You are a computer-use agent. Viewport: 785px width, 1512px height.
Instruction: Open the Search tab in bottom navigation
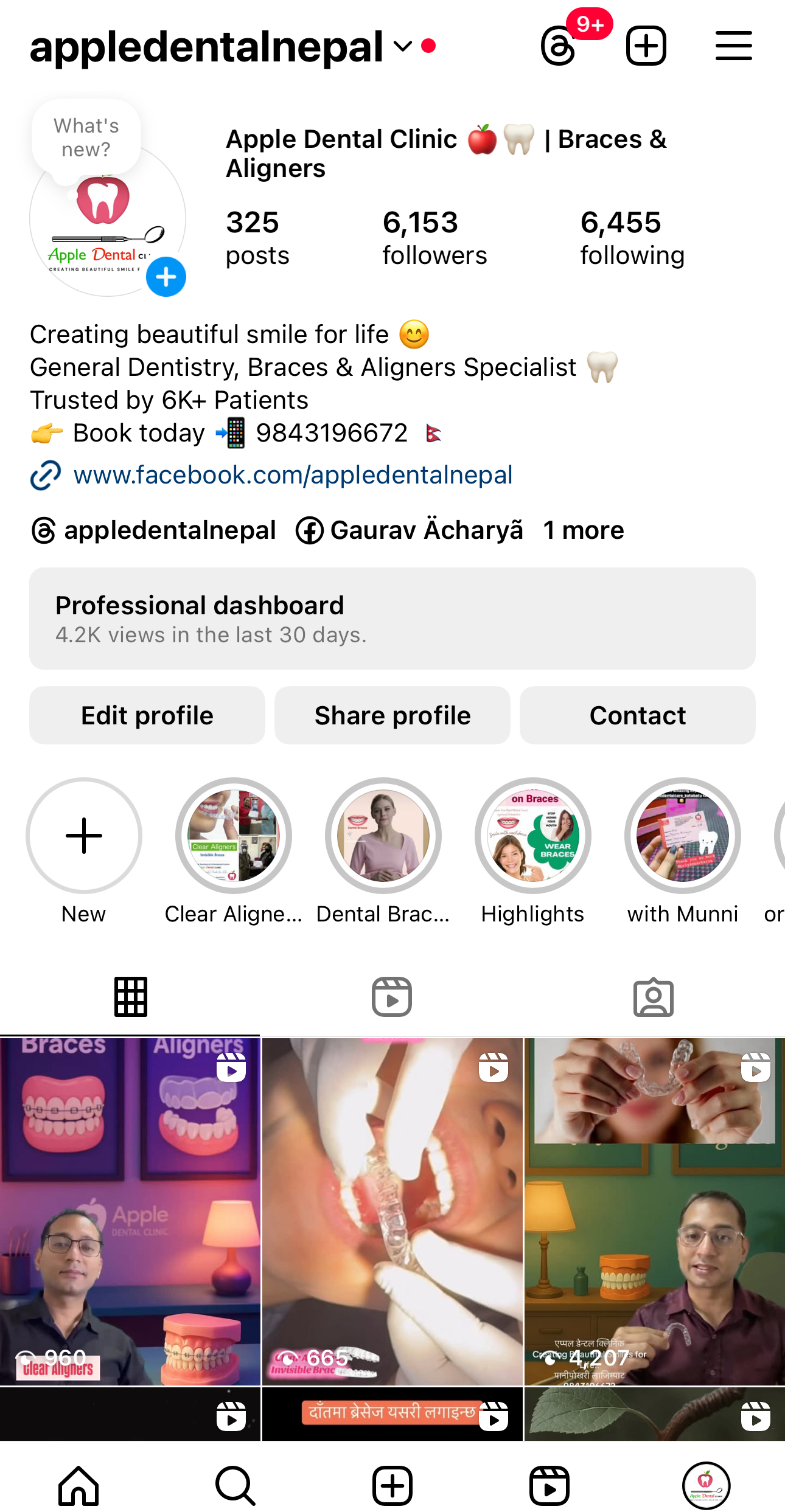click(x=235, y=1485)
